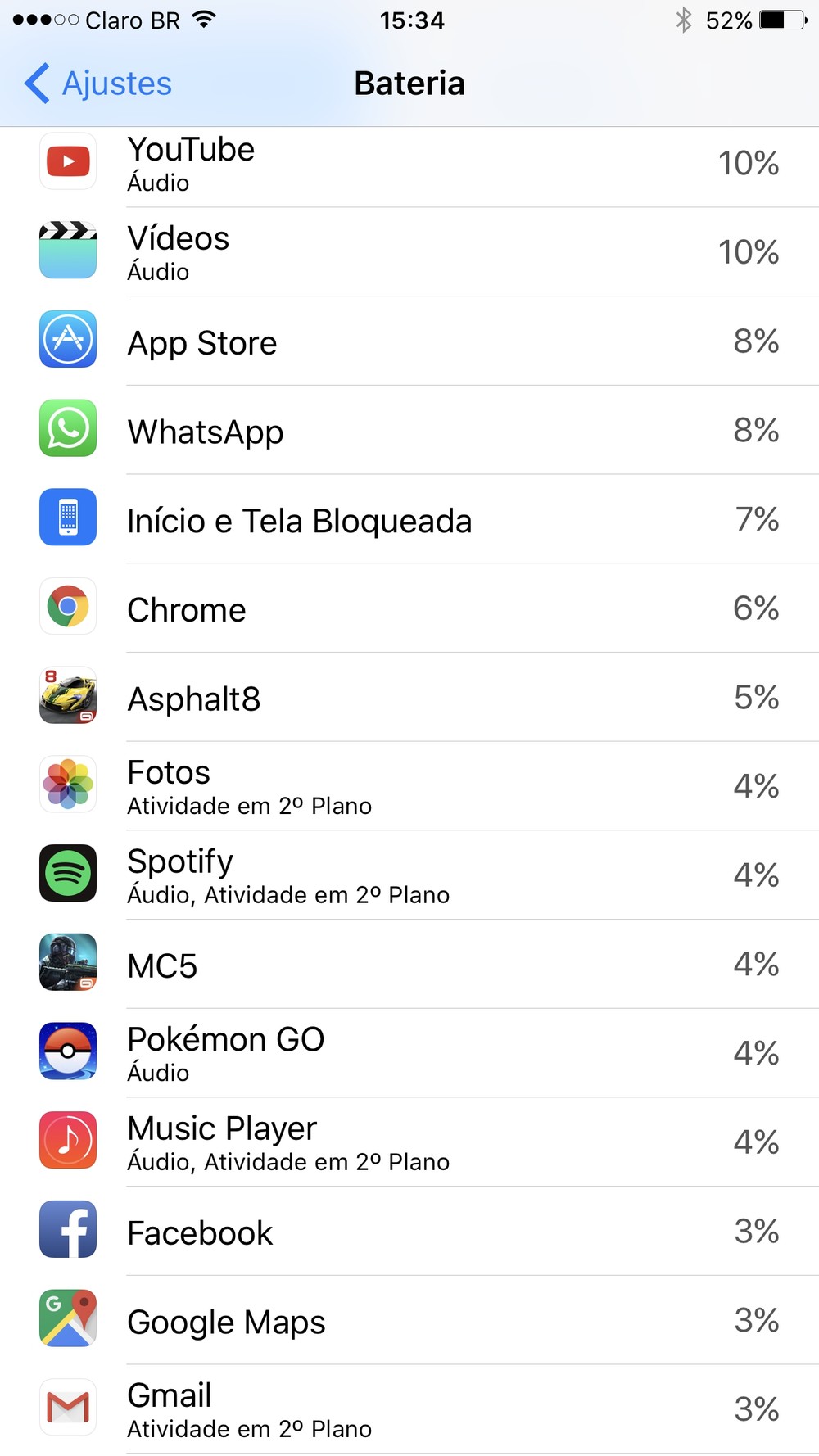Show App Store battery details
The width and height of the screenshot is (819, 1456).
click(409, 341)
